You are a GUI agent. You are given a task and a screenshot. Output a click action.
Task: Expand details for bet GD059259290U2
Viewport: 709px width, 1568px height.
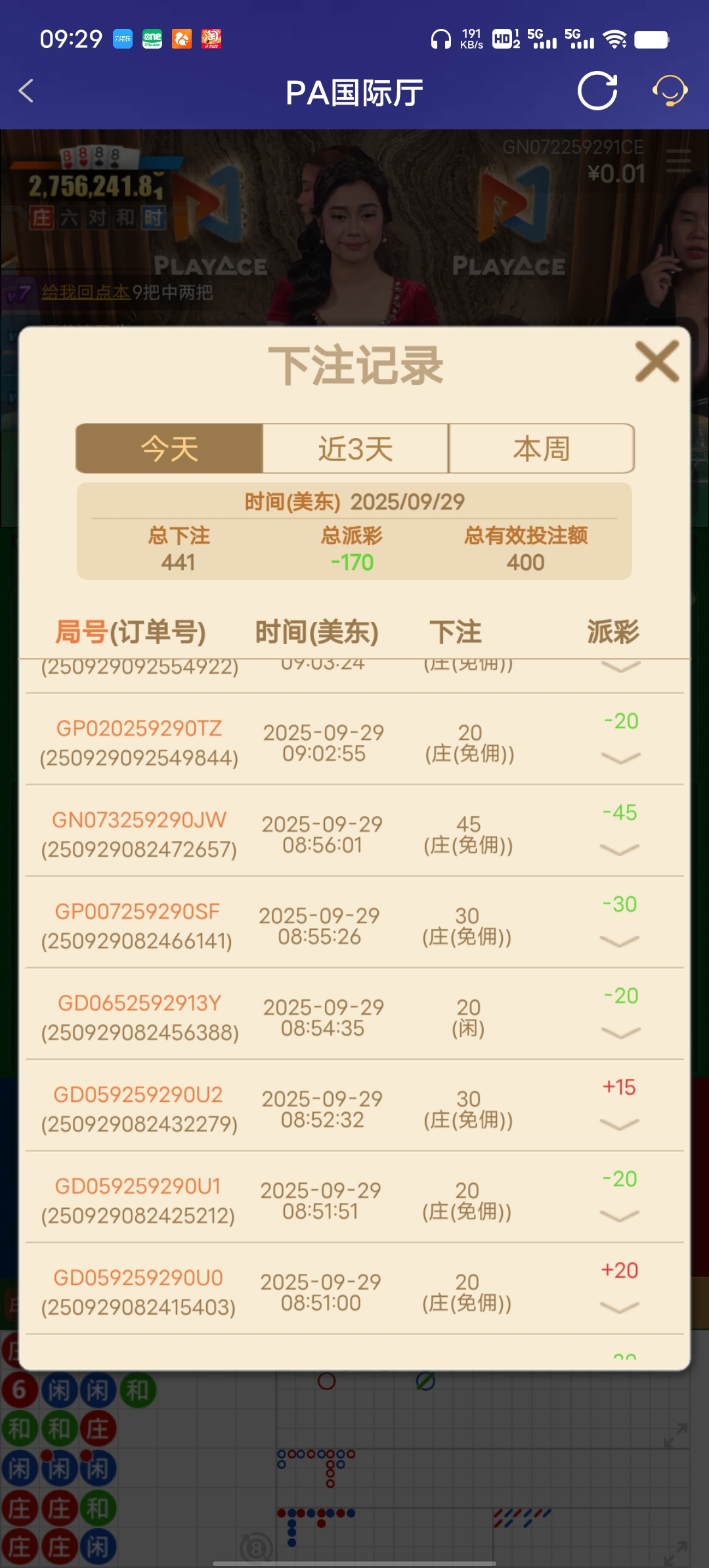coord(620,1124)
